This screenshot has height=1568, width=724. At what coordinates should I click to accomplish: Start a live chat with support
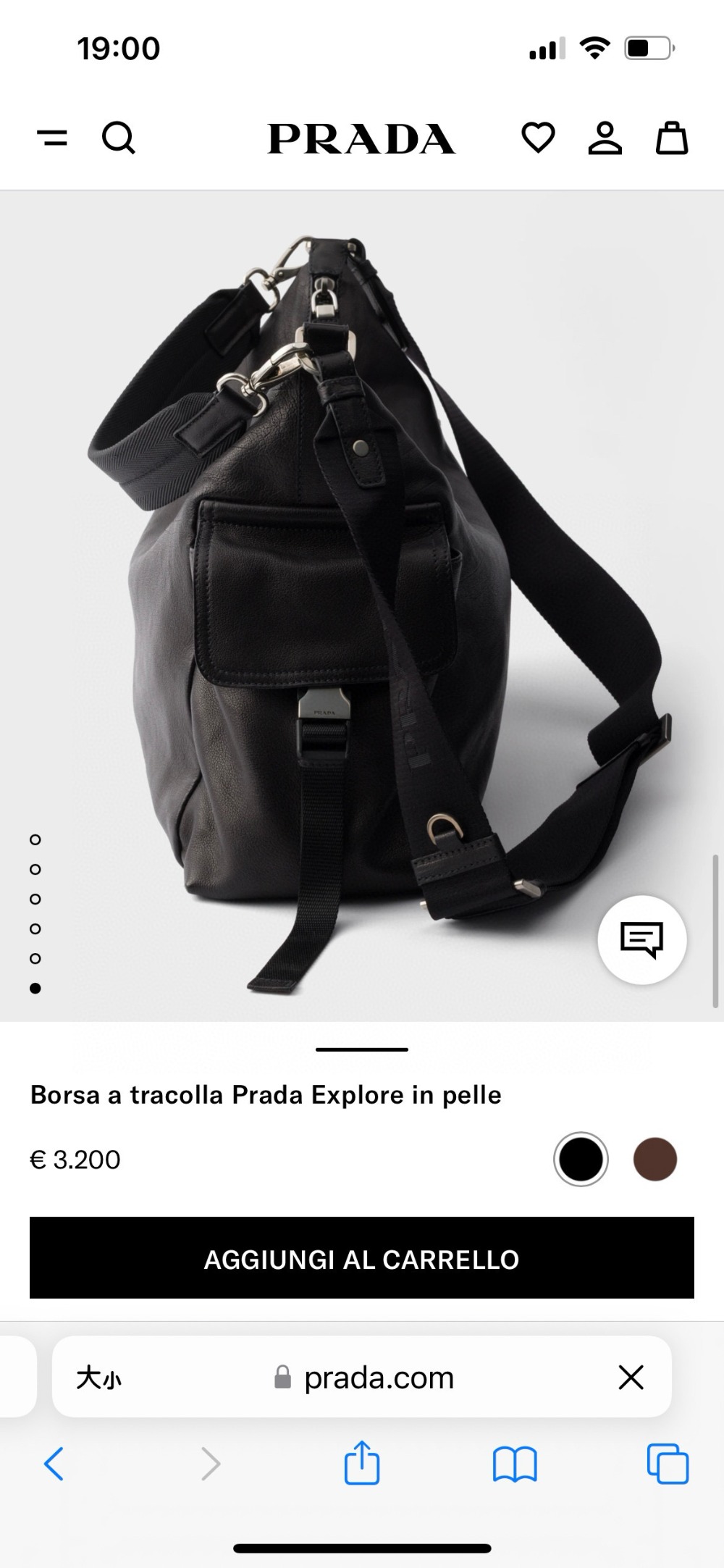point(641,940)
